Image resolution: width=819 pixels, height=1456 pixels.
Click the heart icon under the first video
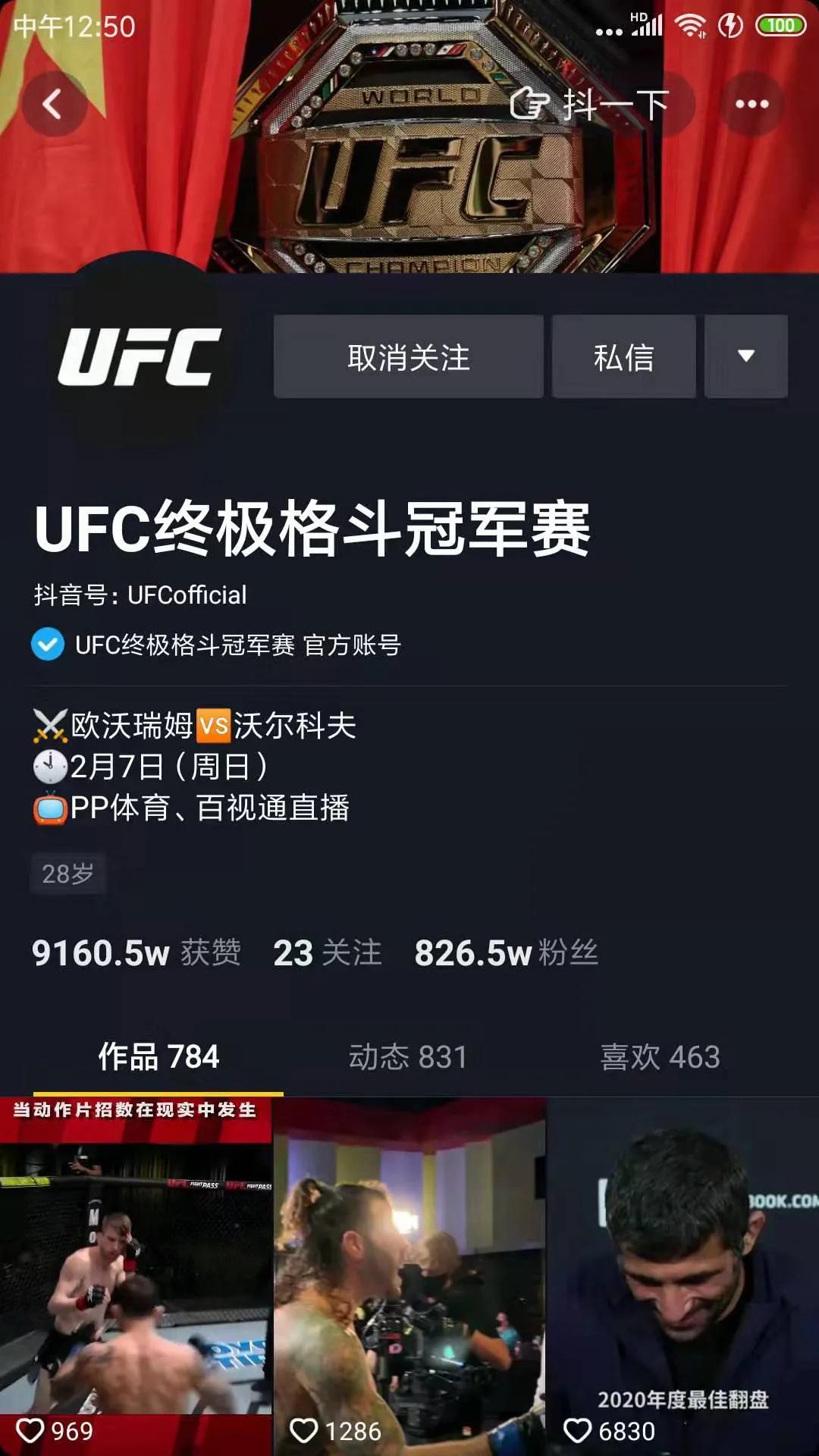click(32, 1428)
